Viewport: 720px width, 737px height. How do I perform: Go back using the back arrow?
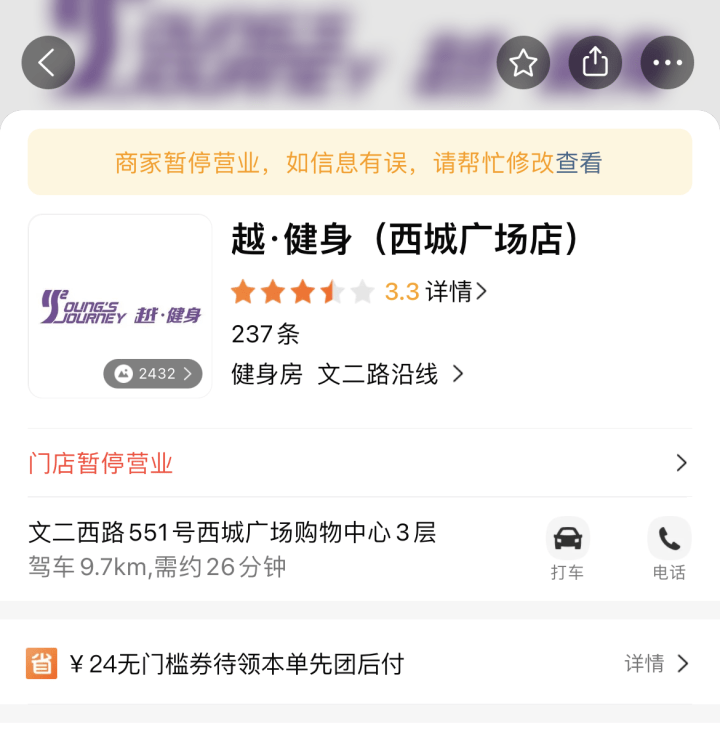[48, 63]
